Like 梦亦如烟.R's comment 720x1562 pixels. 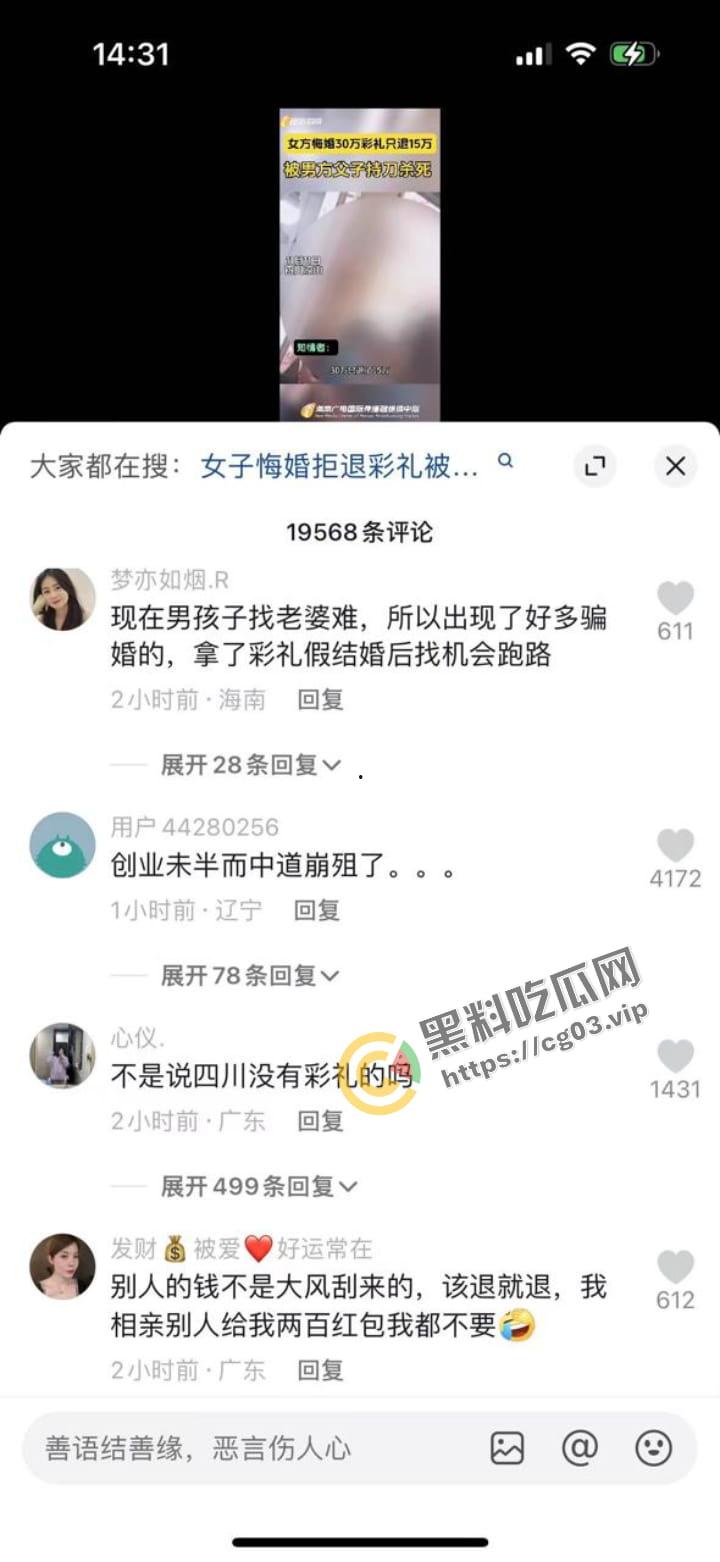point(675,599)
